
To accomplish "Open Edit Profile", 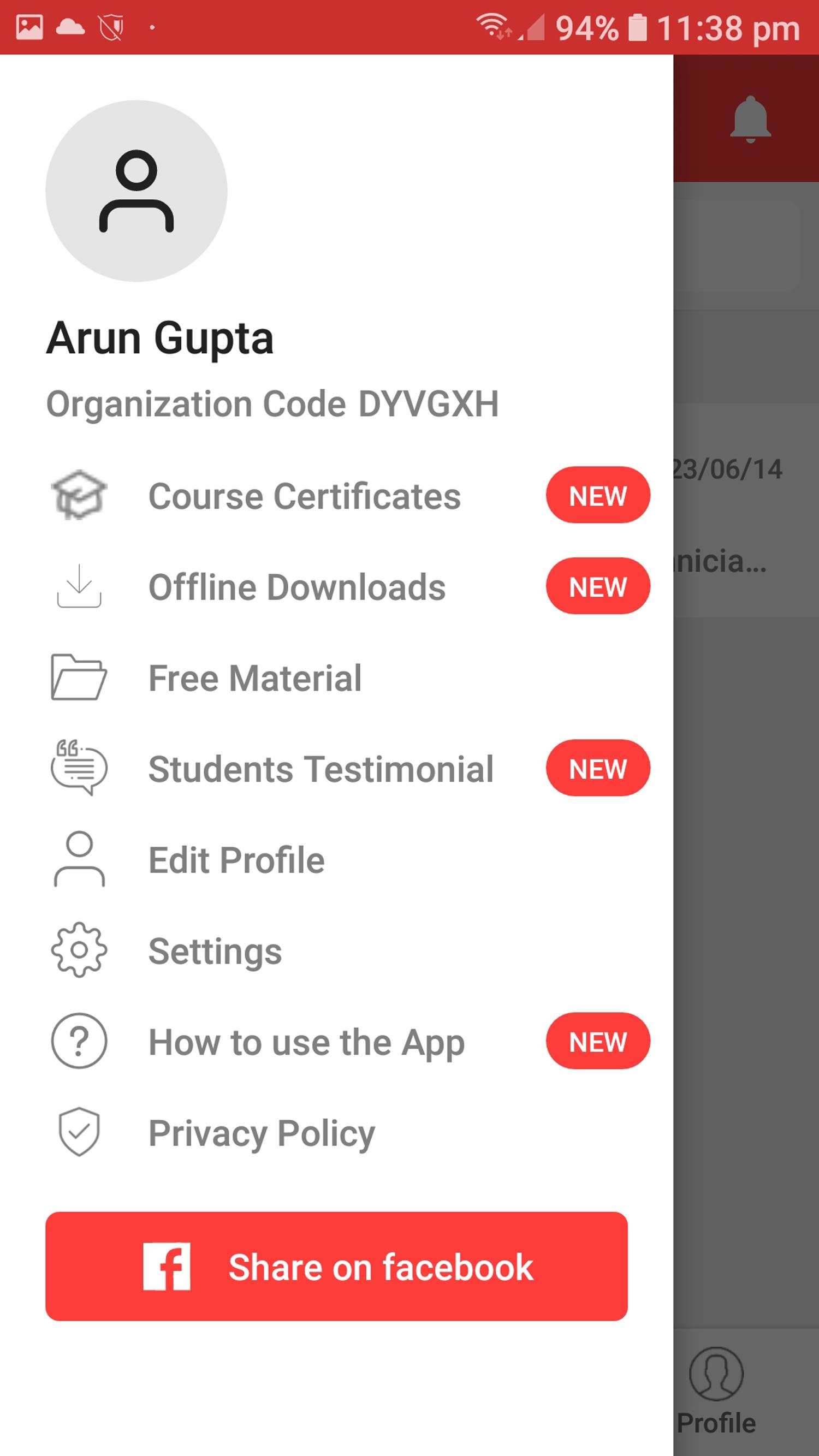I will tap(337, 860).
